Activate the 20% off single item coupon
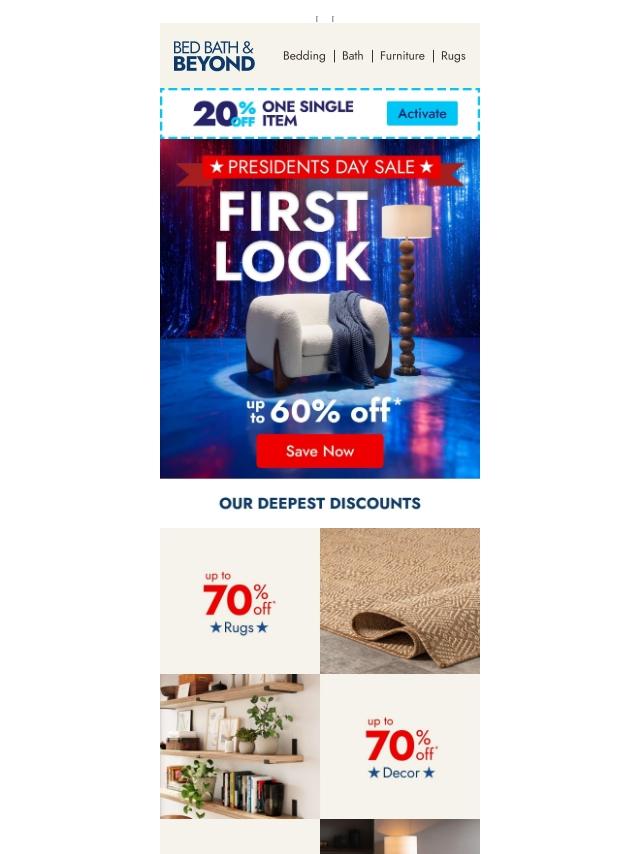 [422, 113]
